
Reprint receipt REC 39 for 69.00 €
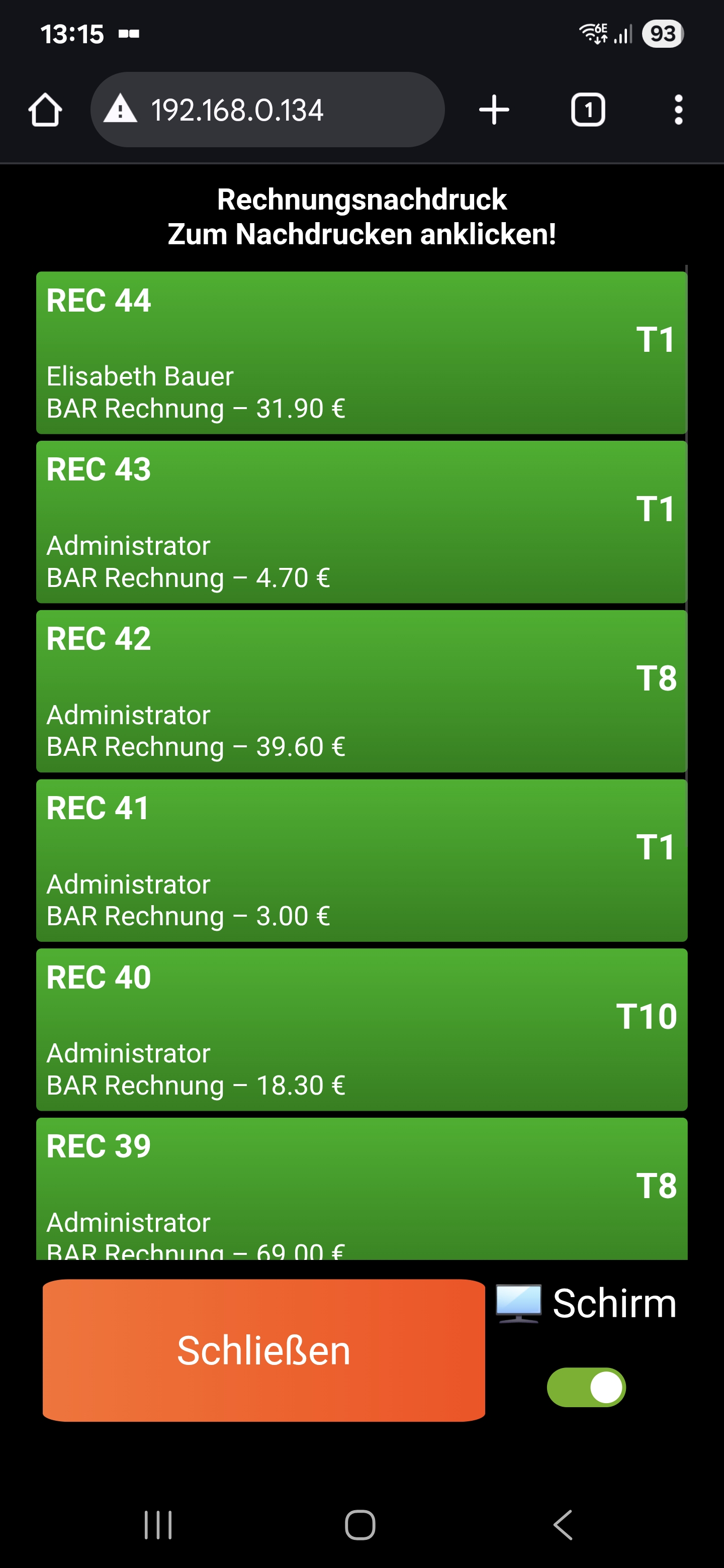(x=361, y=1188)
